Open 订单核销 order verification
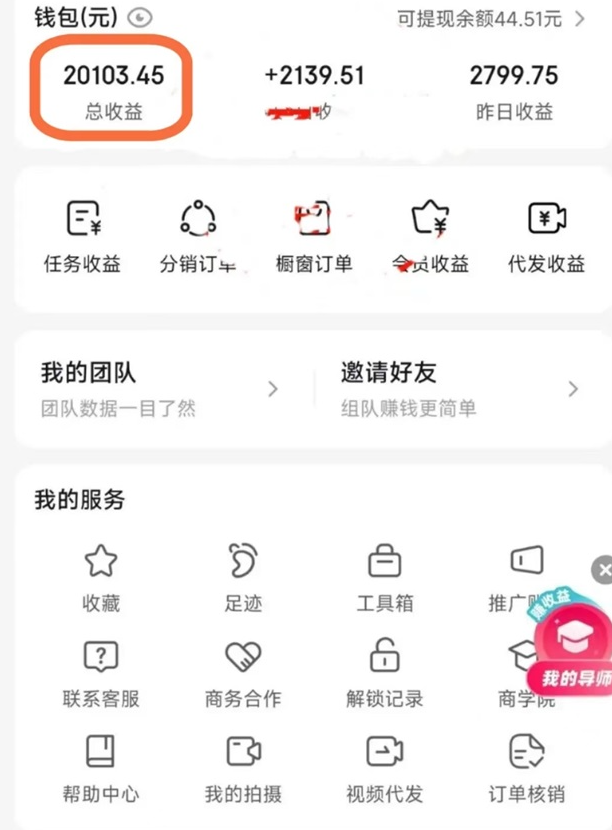Screen dimensions: 612x830 527,767
